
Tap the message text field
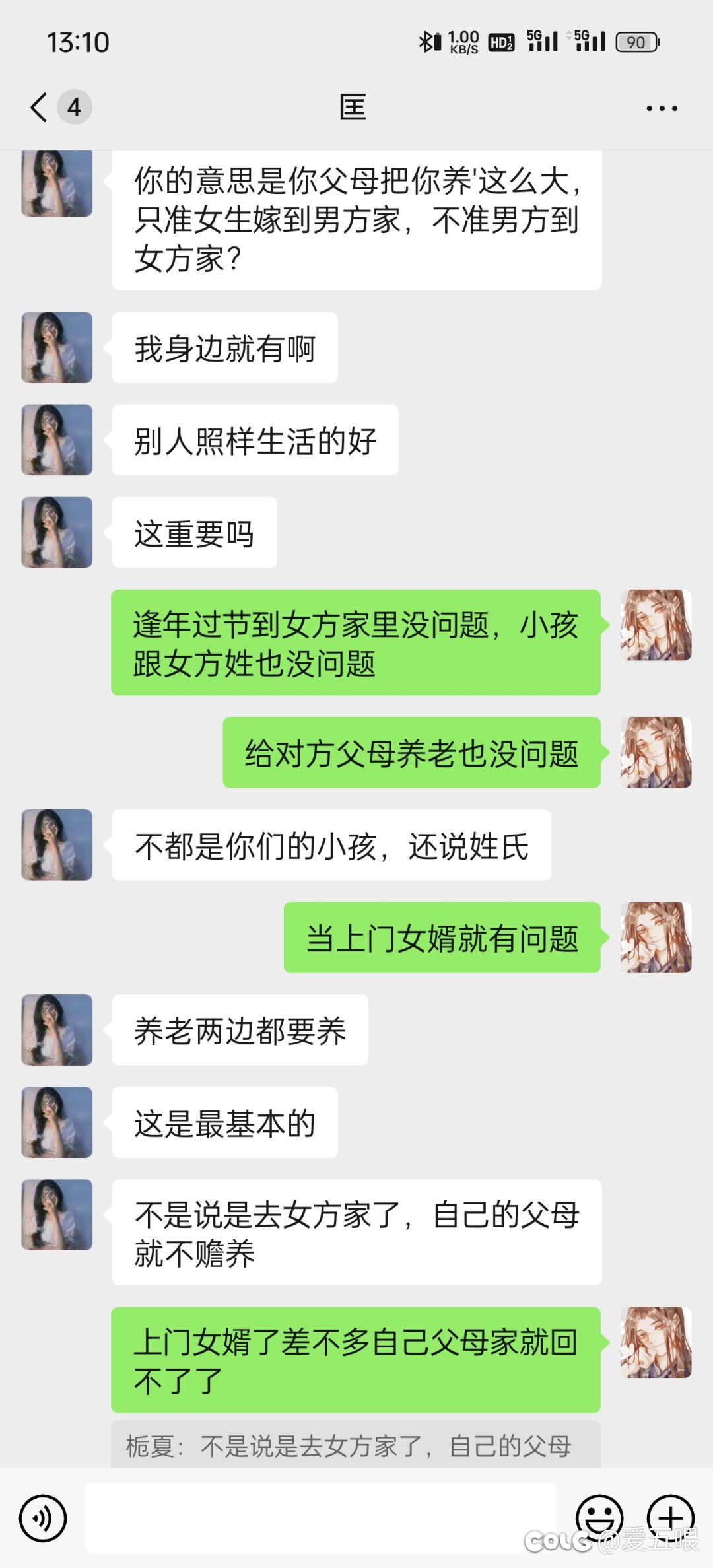pos(321,1517)
